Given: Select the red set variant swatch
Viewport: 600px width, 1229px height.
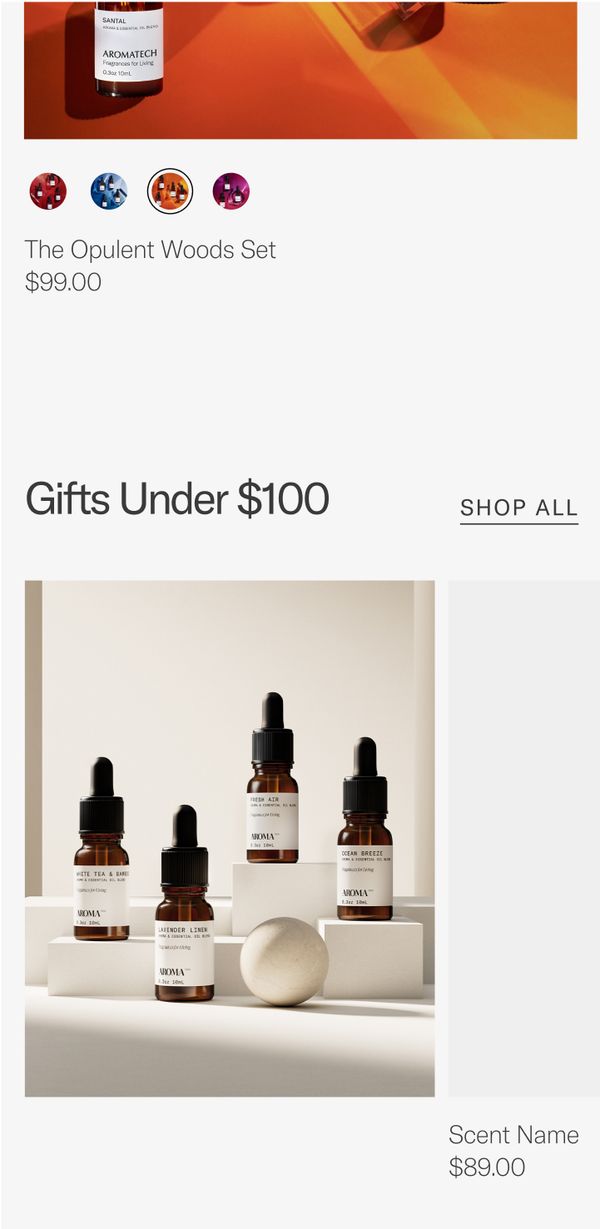Looking at the screenshot, I should 47,191.
